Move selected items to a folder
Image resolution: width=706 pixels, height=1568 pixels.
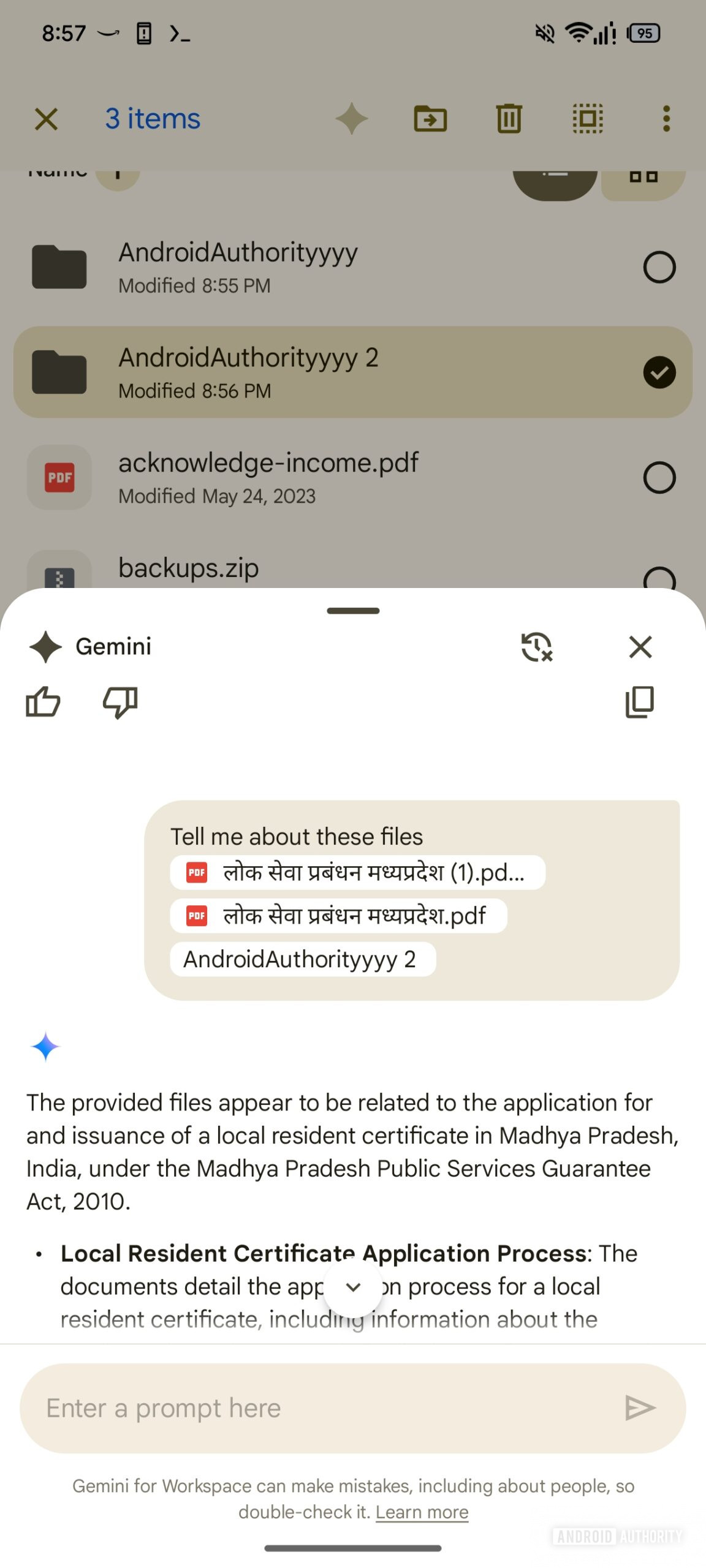pos(430,119)
